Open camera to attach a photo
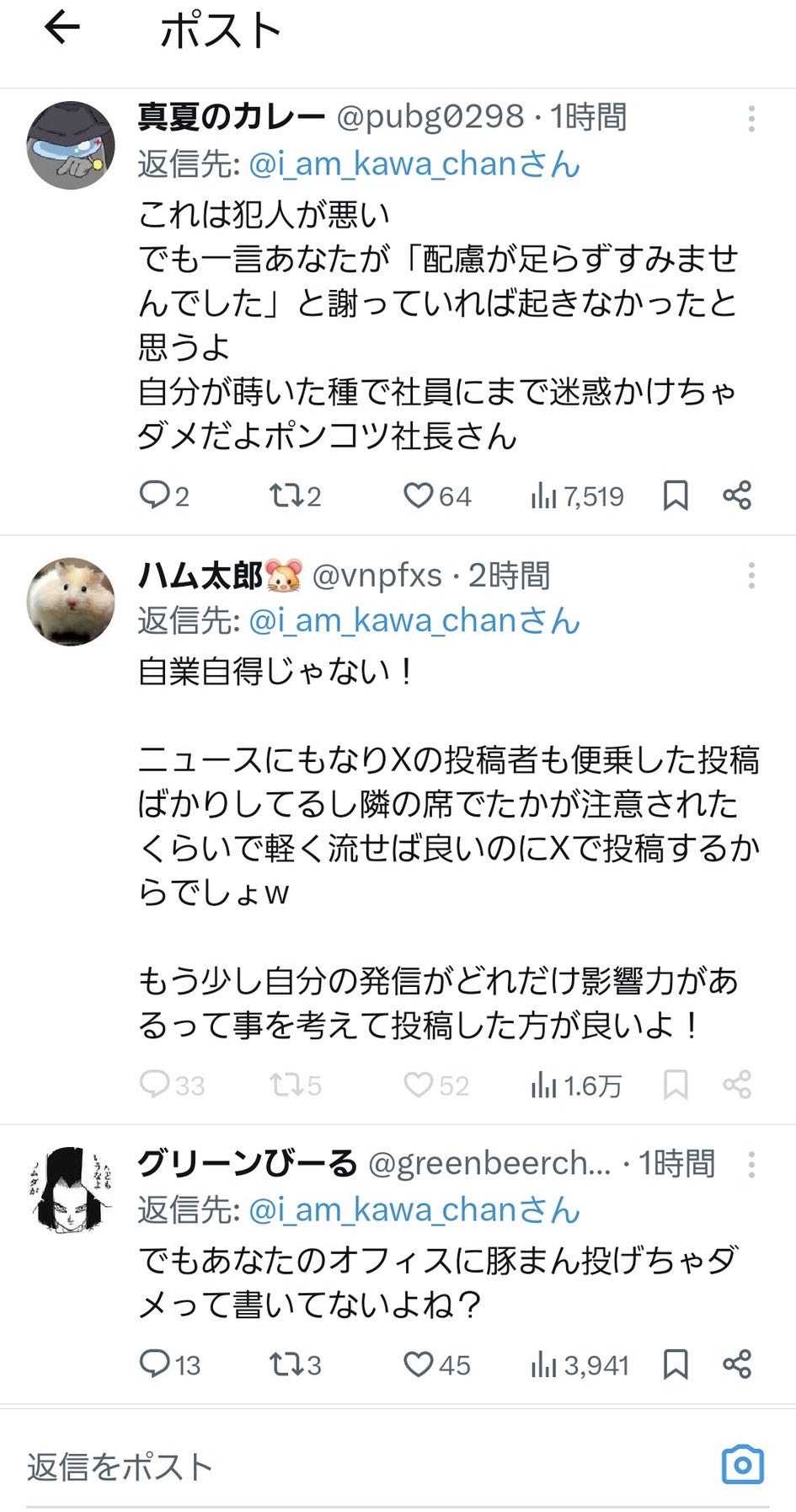The width and height of the screenshot is (796, 1512). coord(742,1466)
